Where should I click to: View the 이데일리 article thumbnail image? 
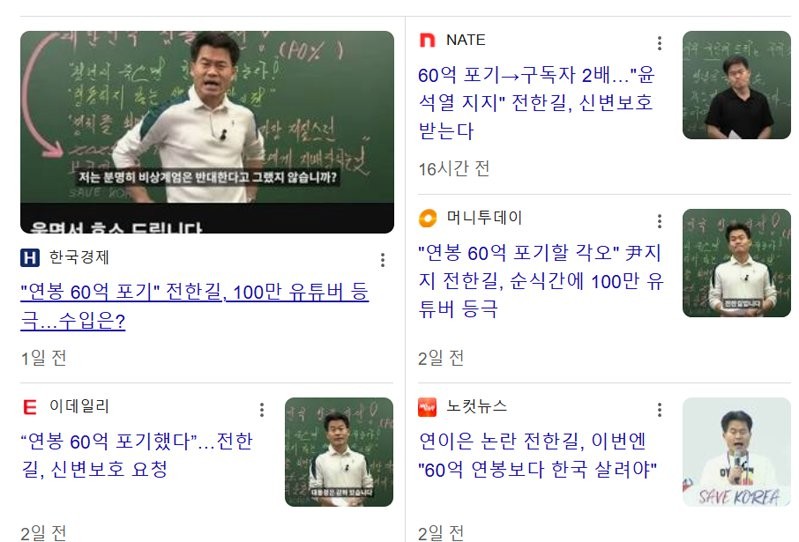pos(339,452)
